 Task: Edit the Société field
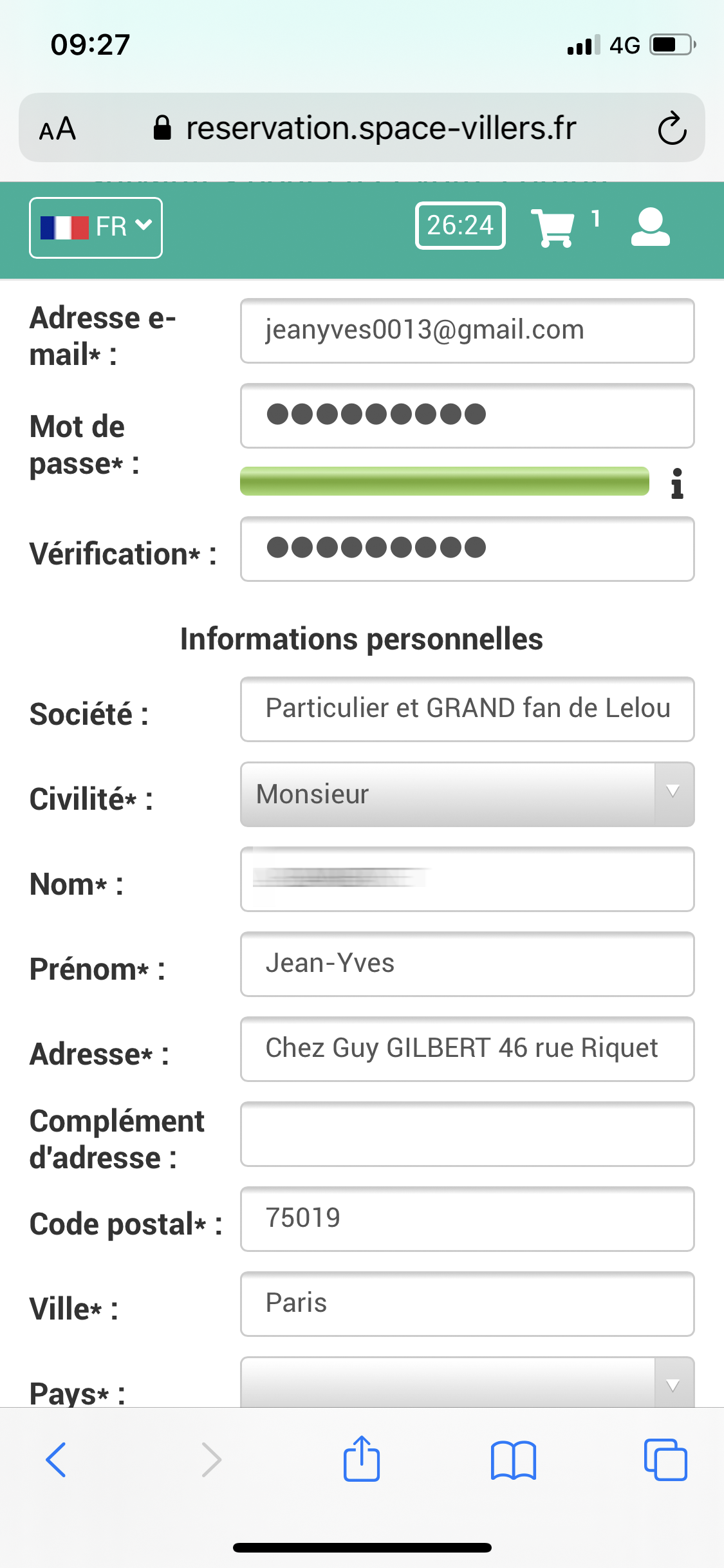point(467,709)
